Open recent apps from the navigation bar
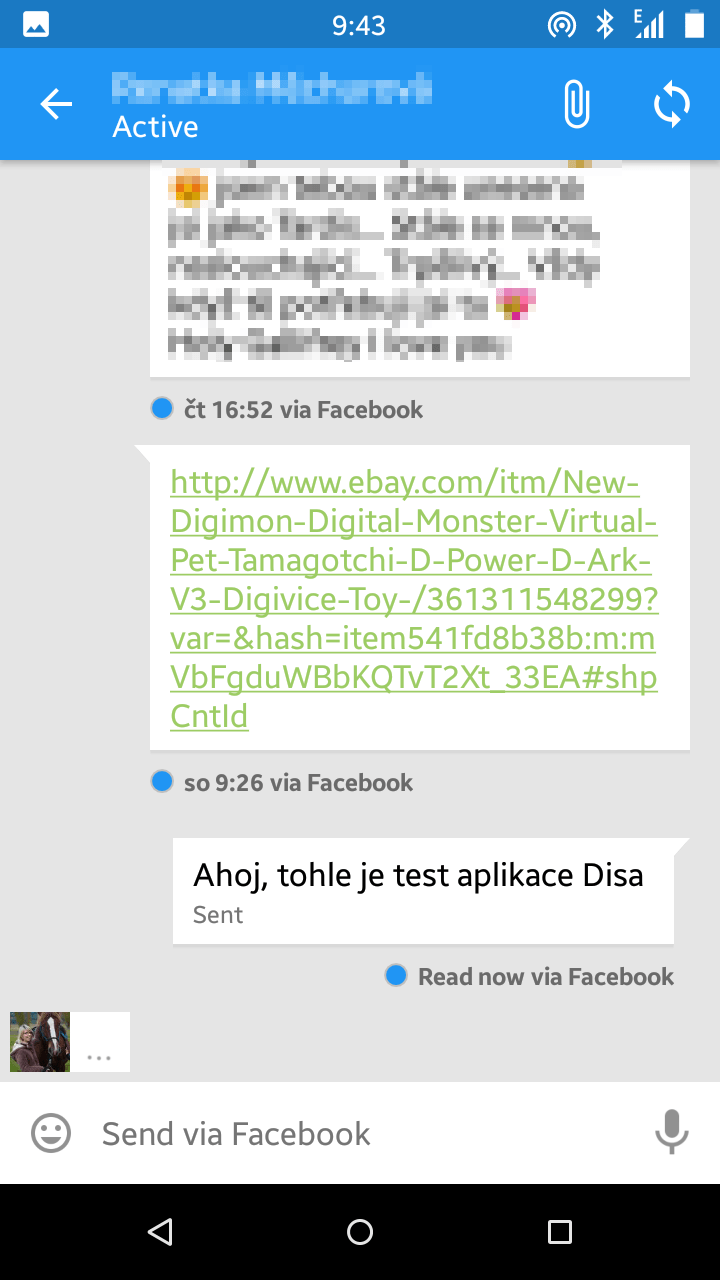 (x=560, y=1232)
